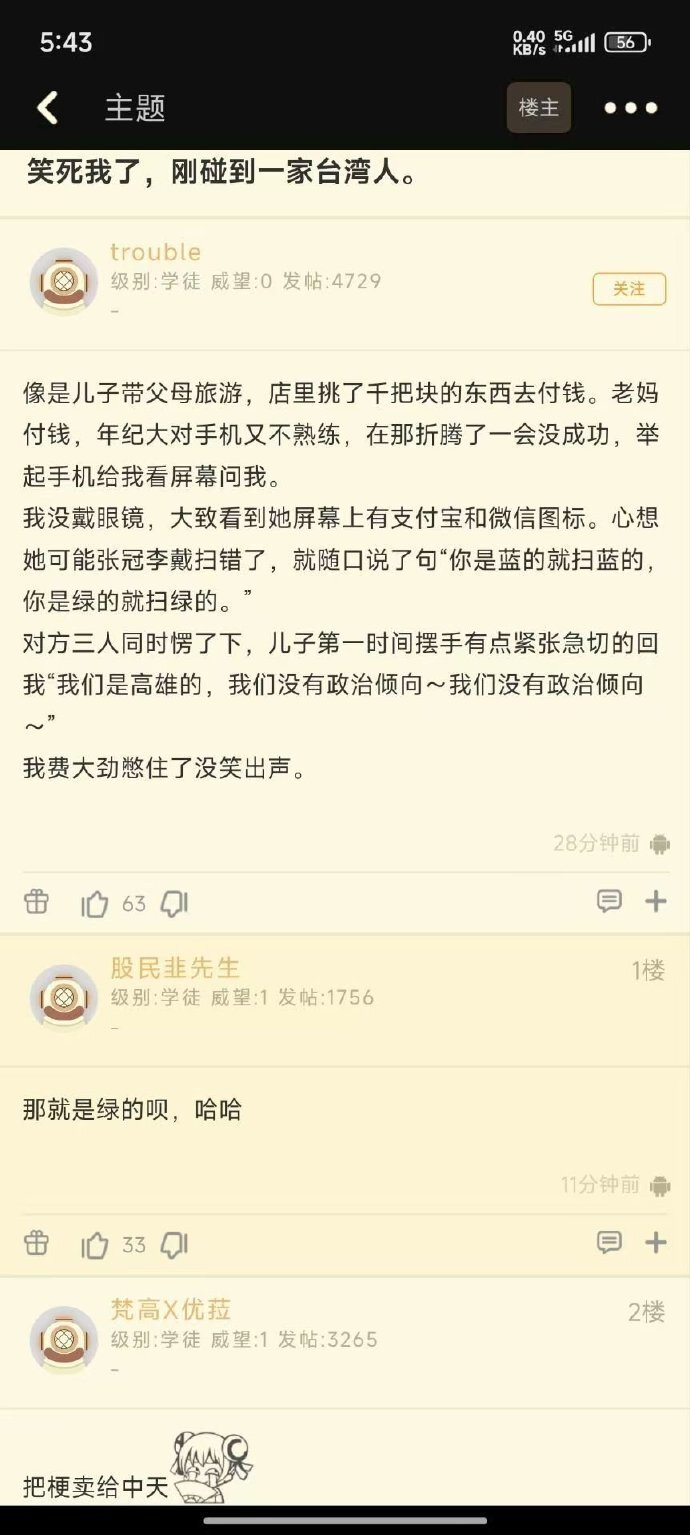Send a gift to trouble's main post
Image resolution: width=690 pixels, height=1535 pixels.
(x=36, y=902)
